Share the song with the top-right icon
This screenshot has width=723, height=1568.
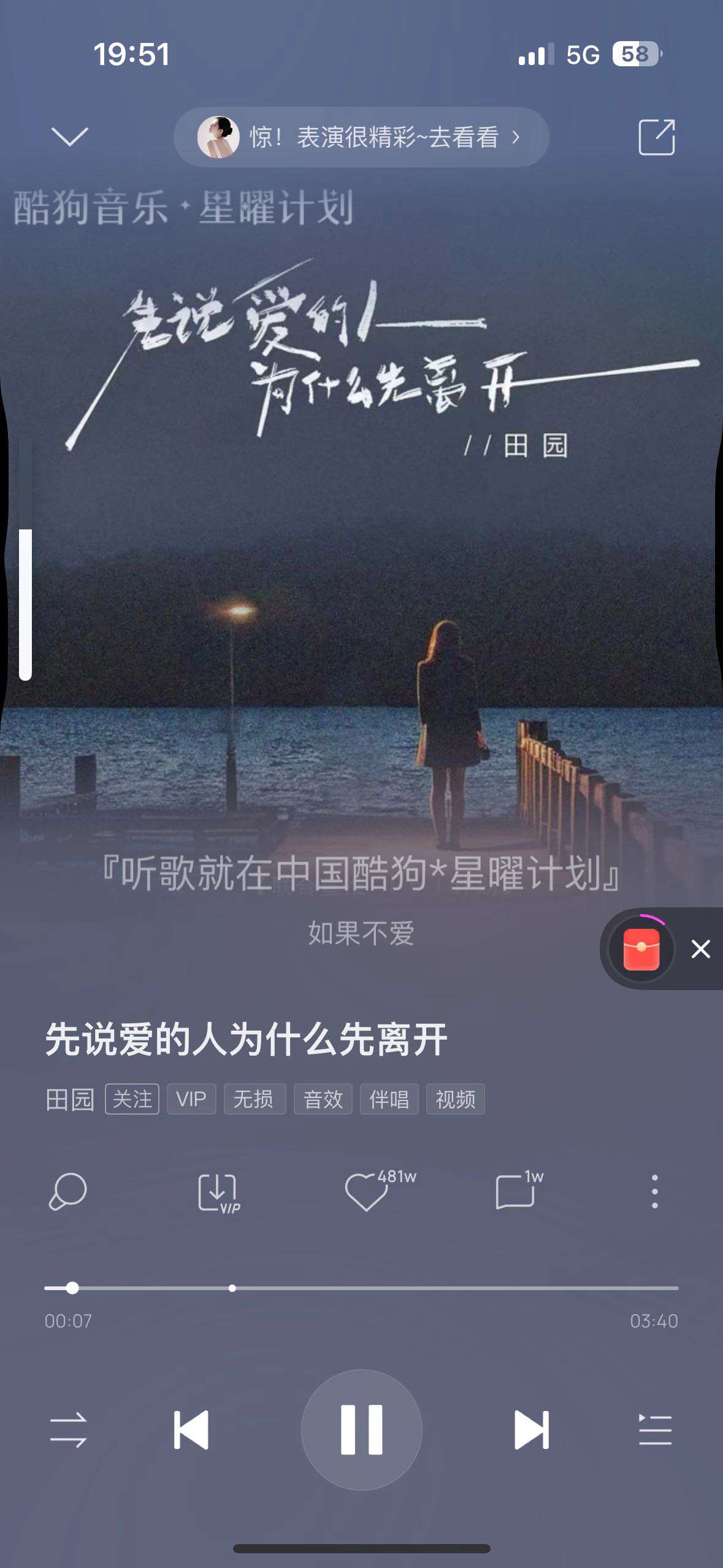[656, 137]
